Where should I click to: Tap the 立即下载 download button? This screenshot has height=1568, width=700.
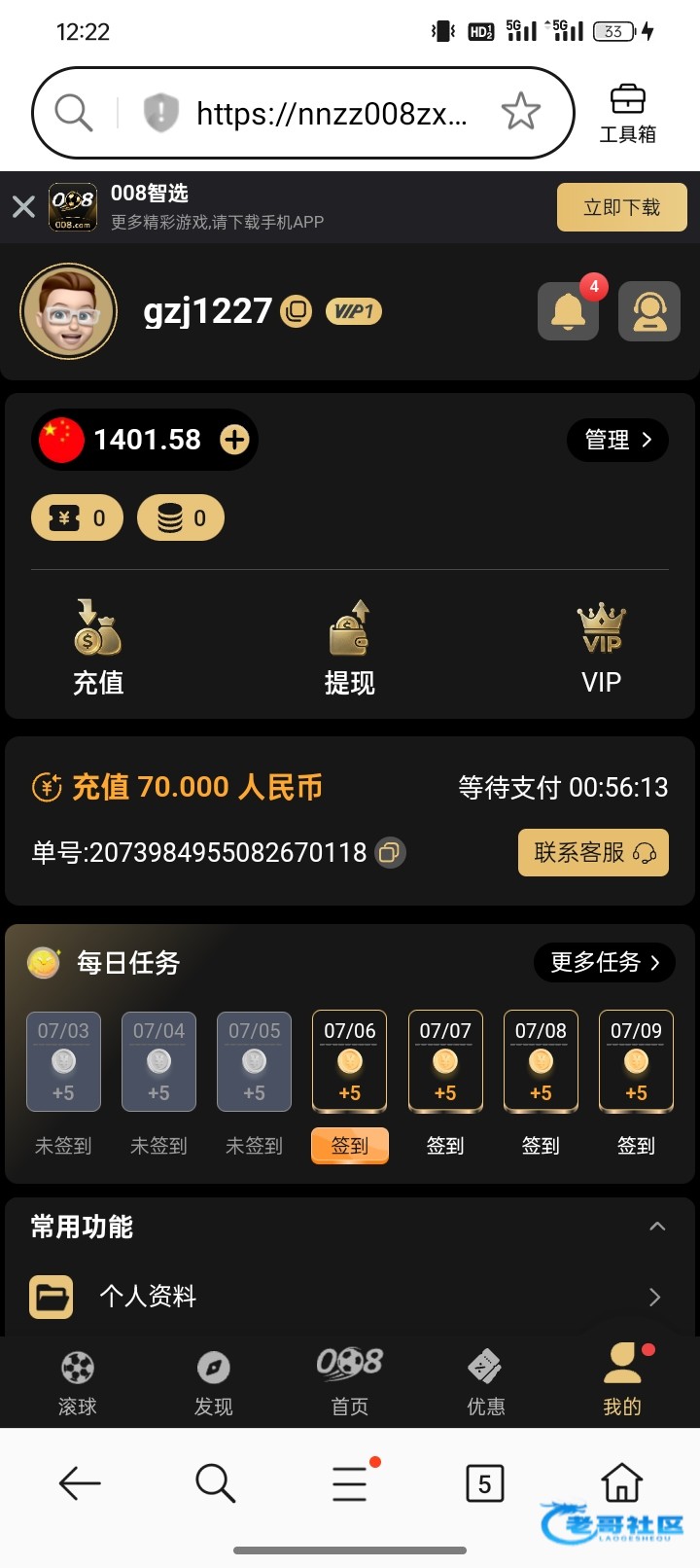(x=622, y=207)
